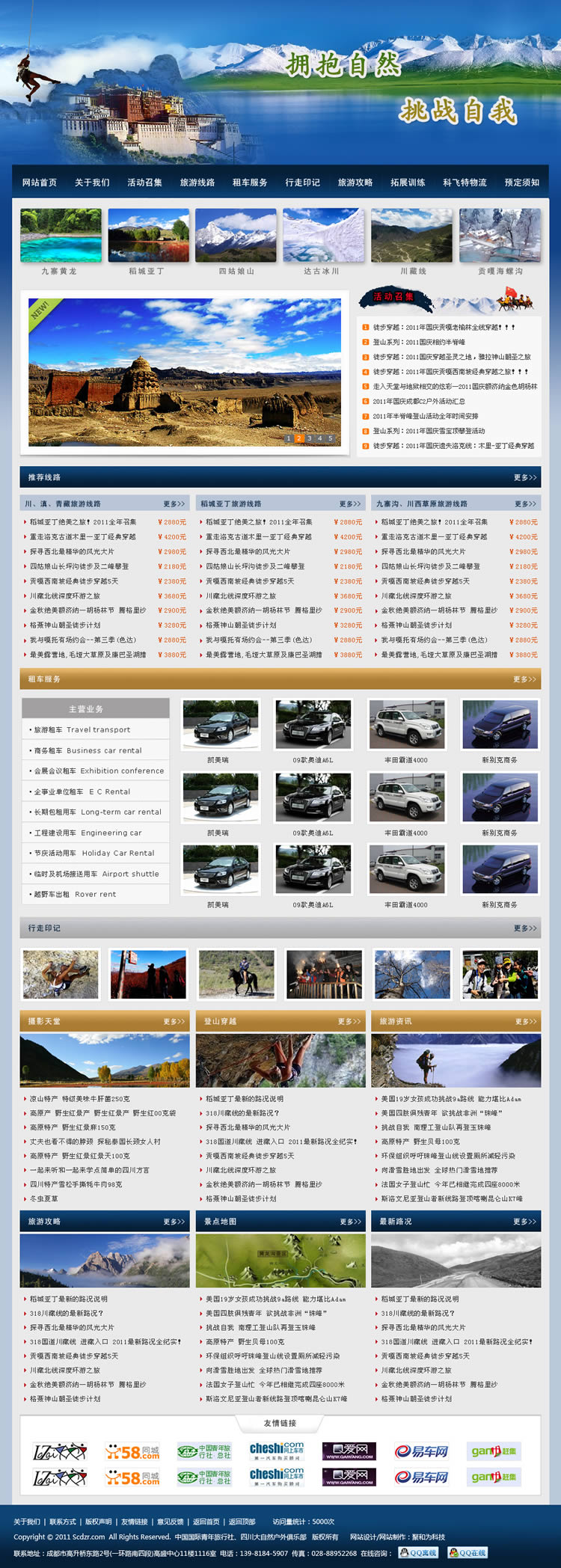Select 临时及机场接送用车 Airport shuttle
Screen dimensions: 561x1568
pos(96,874)
